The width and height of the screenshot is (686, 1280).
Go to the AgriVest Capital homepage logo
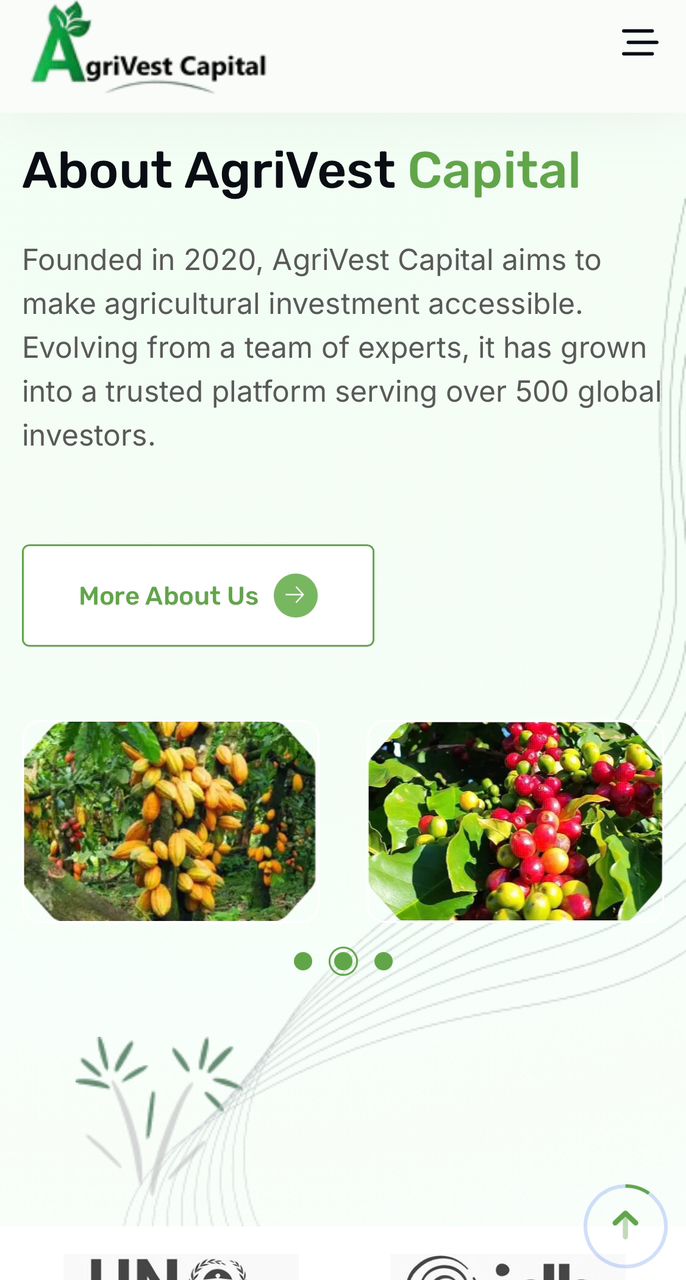tap(149, 50)
